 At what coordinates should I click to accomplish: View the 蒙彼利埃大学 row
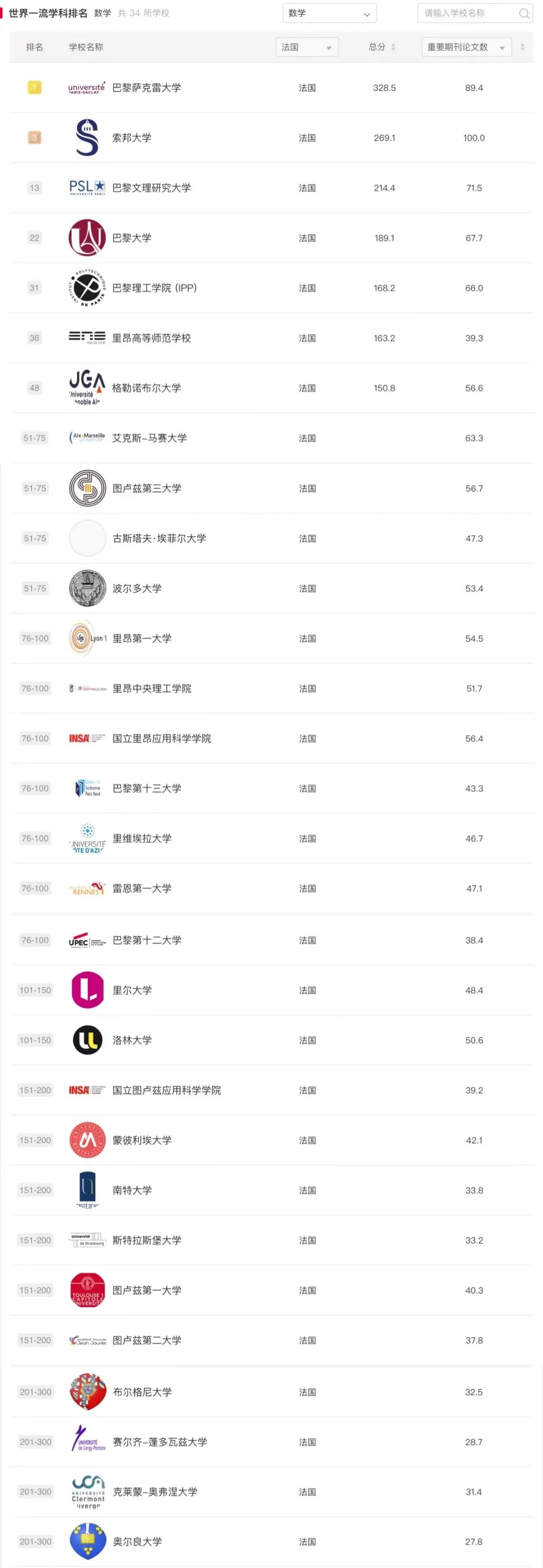point(142,1140)
